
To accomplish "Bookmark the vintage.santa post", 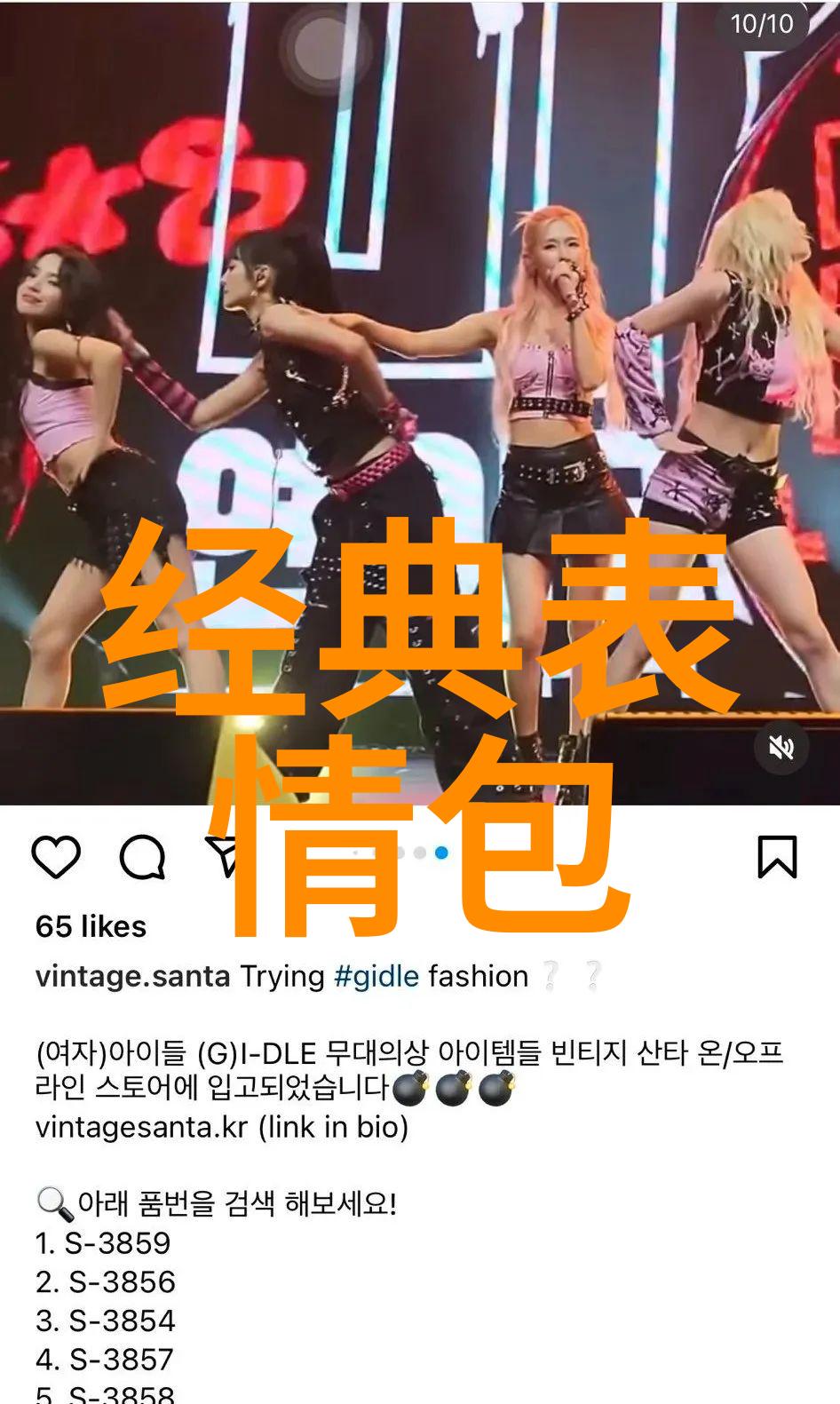I will click(x=777, y=857).
